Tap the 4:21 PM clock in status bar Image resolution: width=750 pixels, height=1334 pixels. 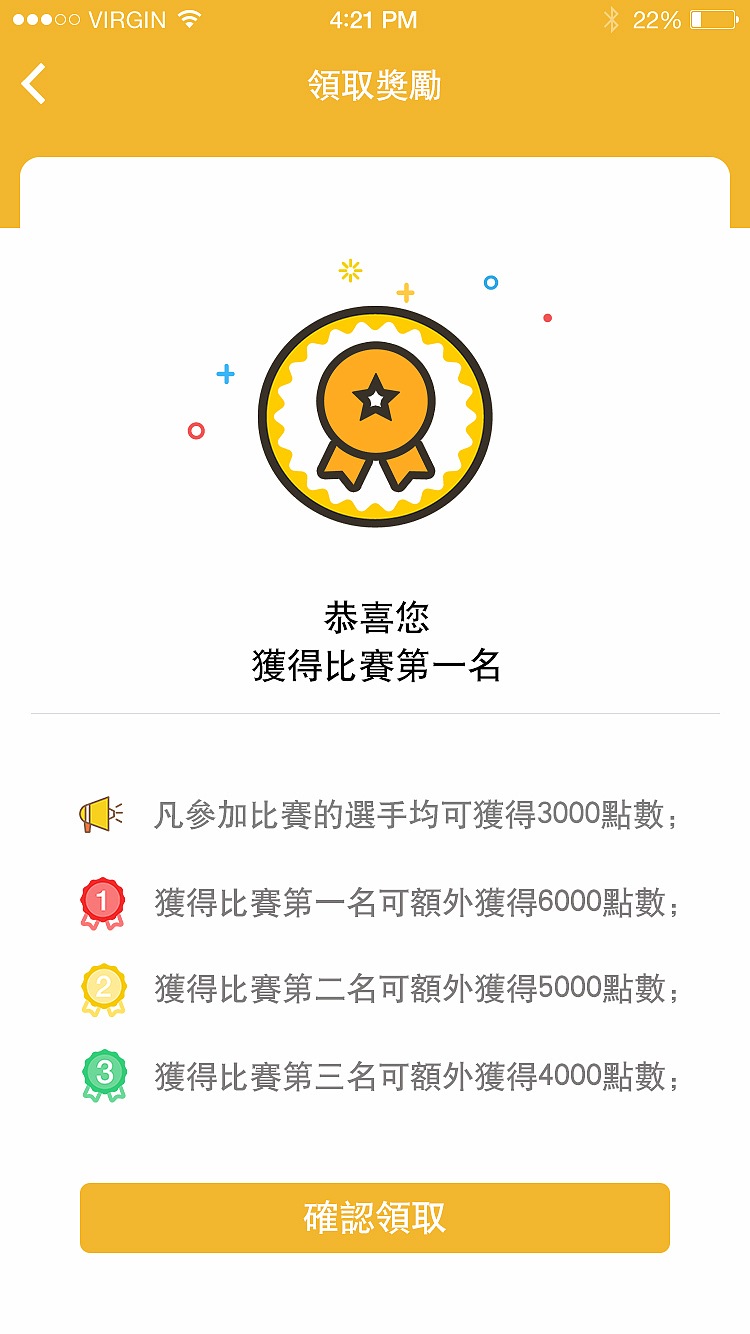tap(375, 17)
